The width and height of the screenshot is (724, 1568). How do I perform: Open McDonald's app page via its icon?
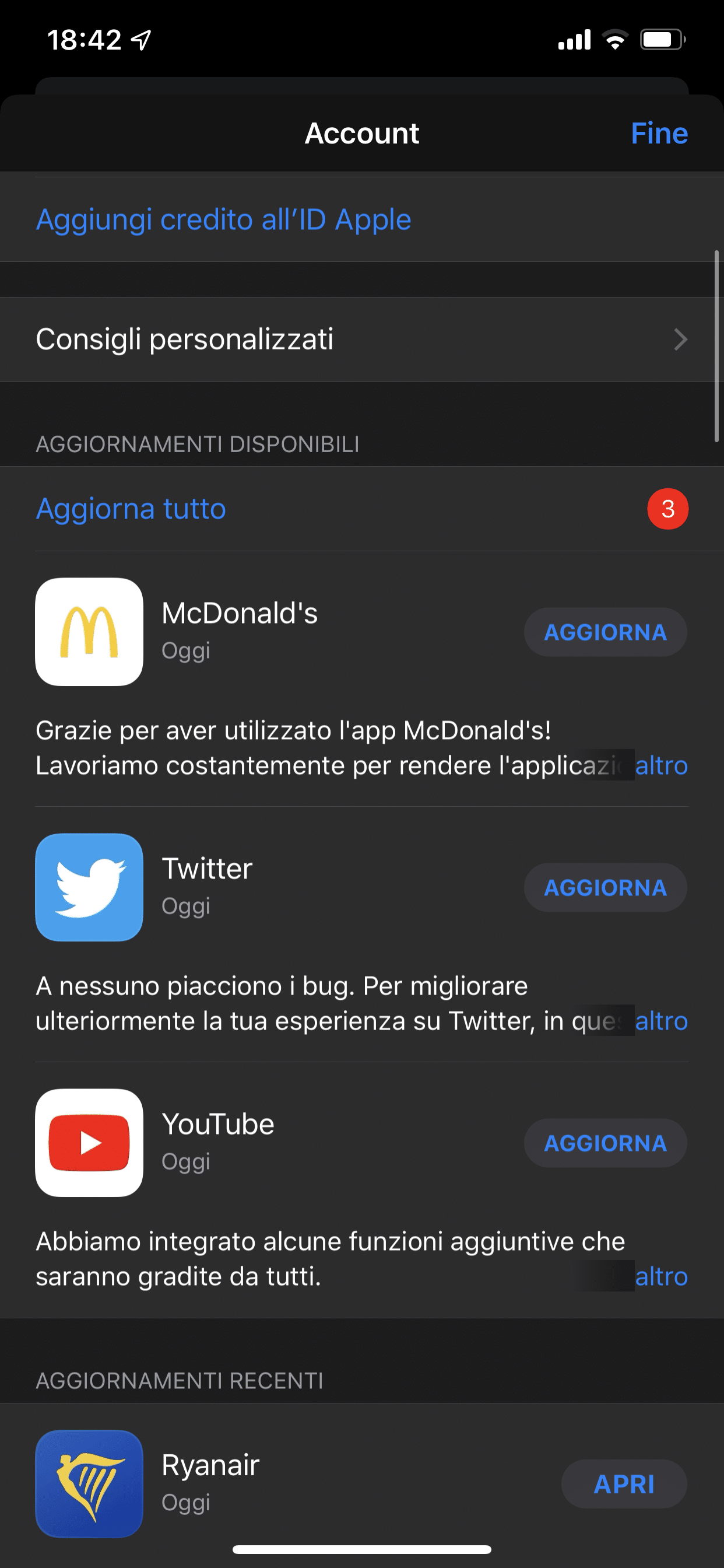coord(89,632)
